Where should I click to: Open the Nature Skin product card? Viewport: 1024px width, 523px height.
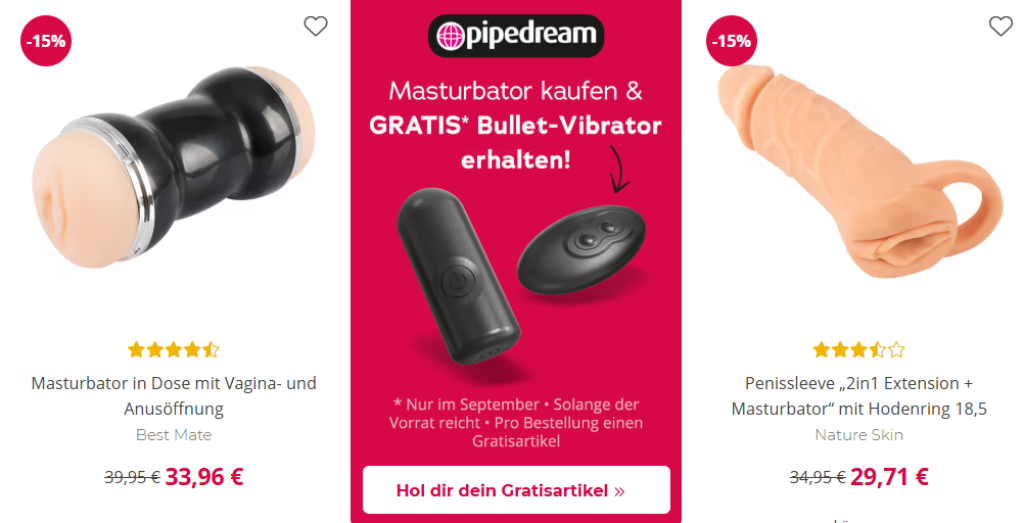tap(859, 396)
